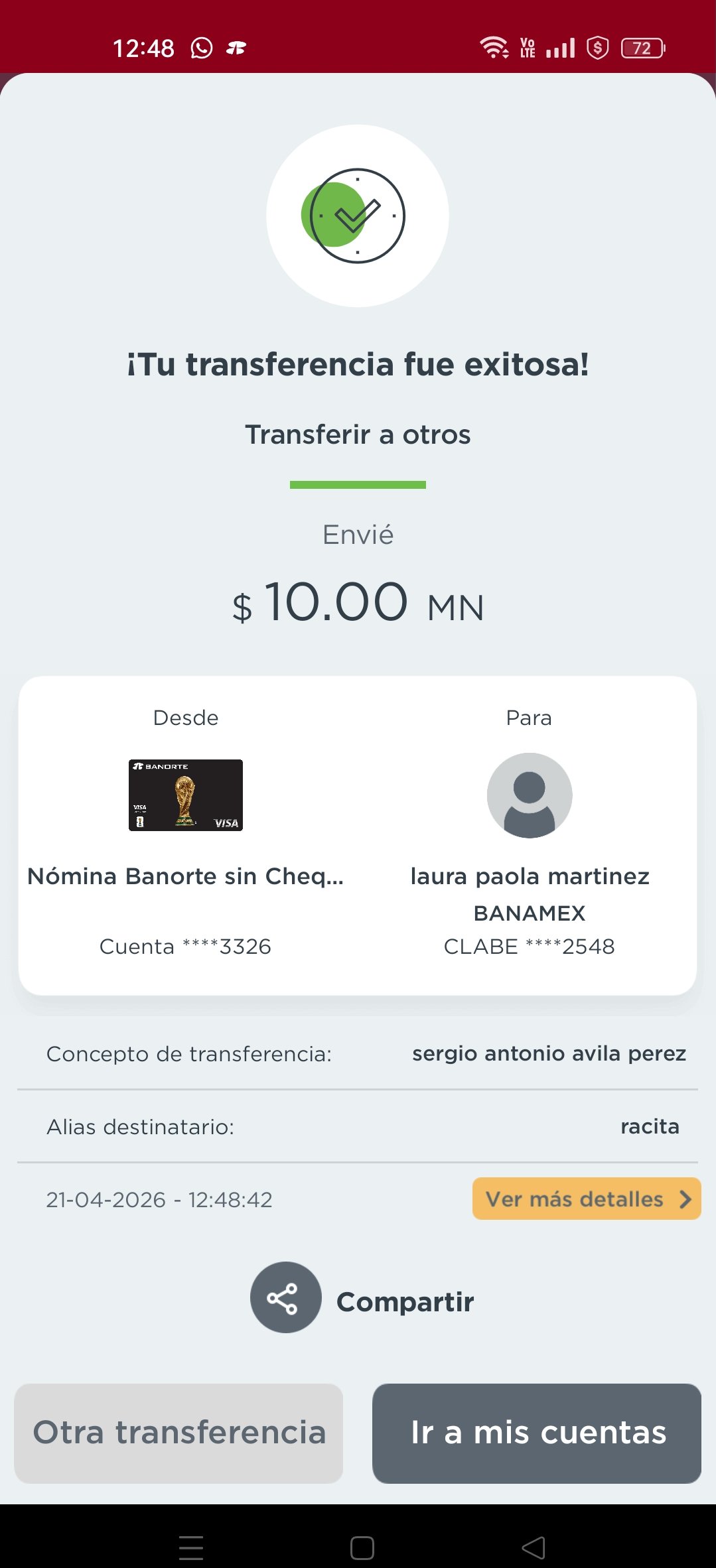Start Otra transferencia
Screen dimensions: 716x1568
point(179,1433)
